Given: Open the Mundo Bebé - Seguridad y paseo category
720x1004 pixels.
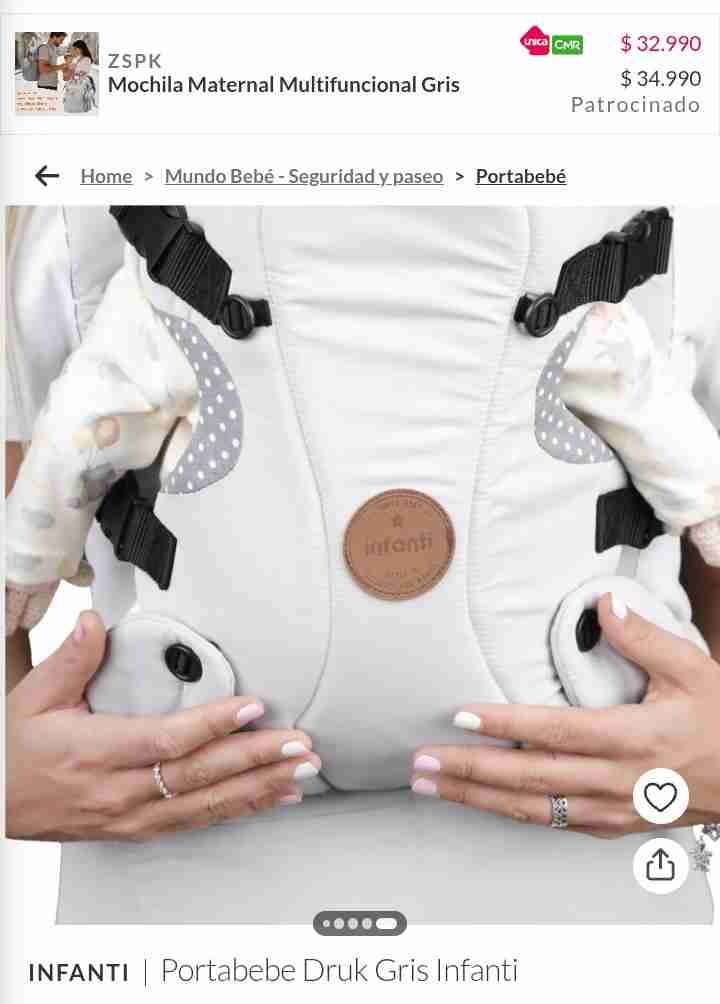Looking at the screenshot, I should click(x=304, y=176).
